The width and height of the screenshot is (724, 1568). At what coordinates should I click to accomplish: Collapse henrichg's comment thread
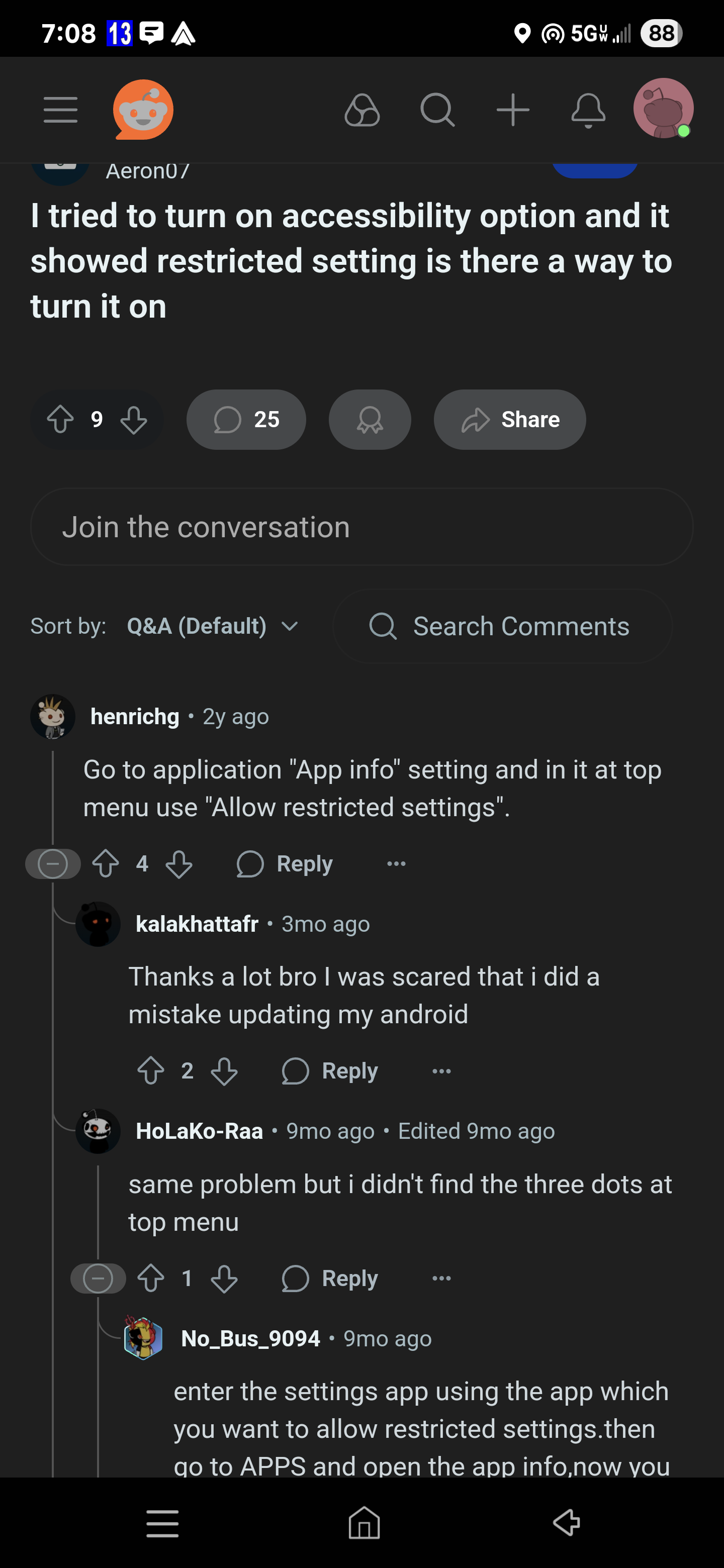[53, 864]
